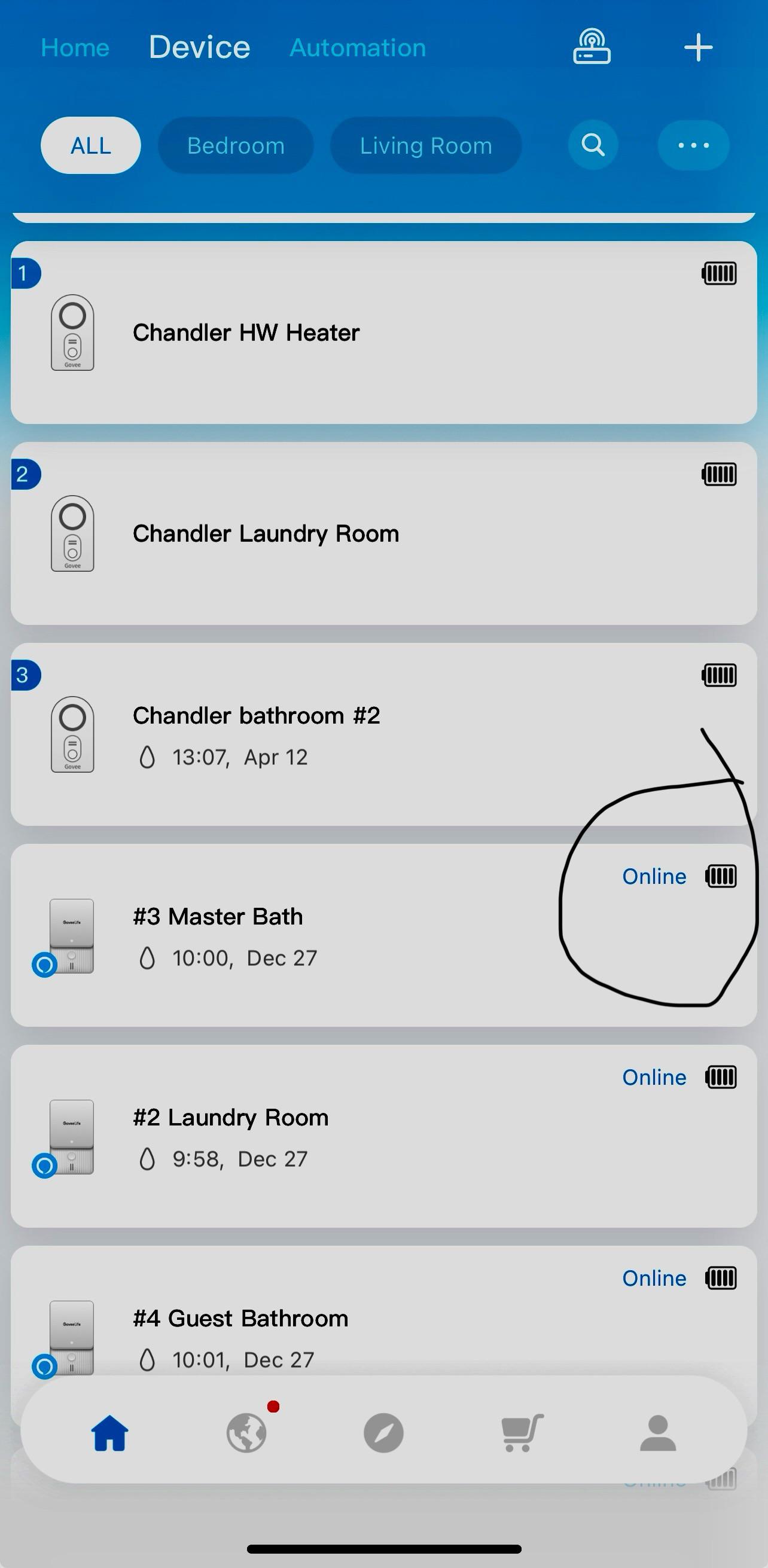768x1568 pixels.
Task: Open the compass discover tab
Action: [x=383, y=1433]
